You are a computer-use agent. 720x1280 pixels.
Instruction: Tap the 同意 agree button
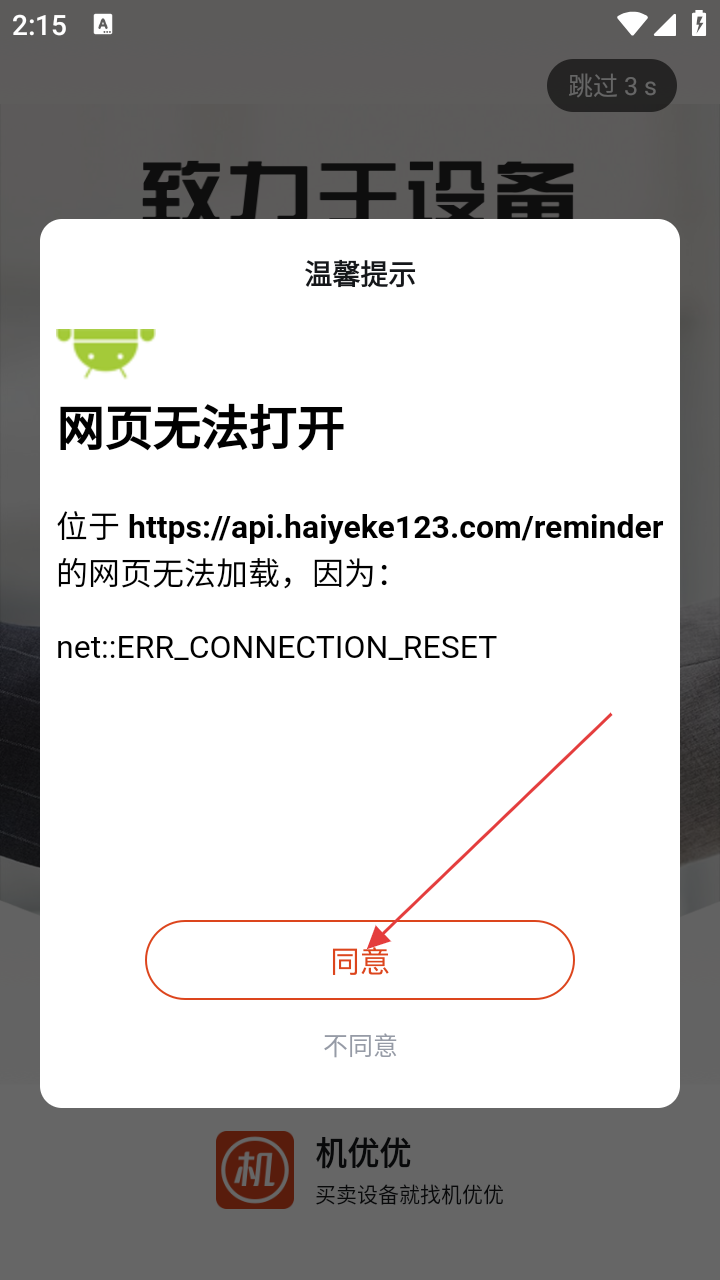click(360, 960)
